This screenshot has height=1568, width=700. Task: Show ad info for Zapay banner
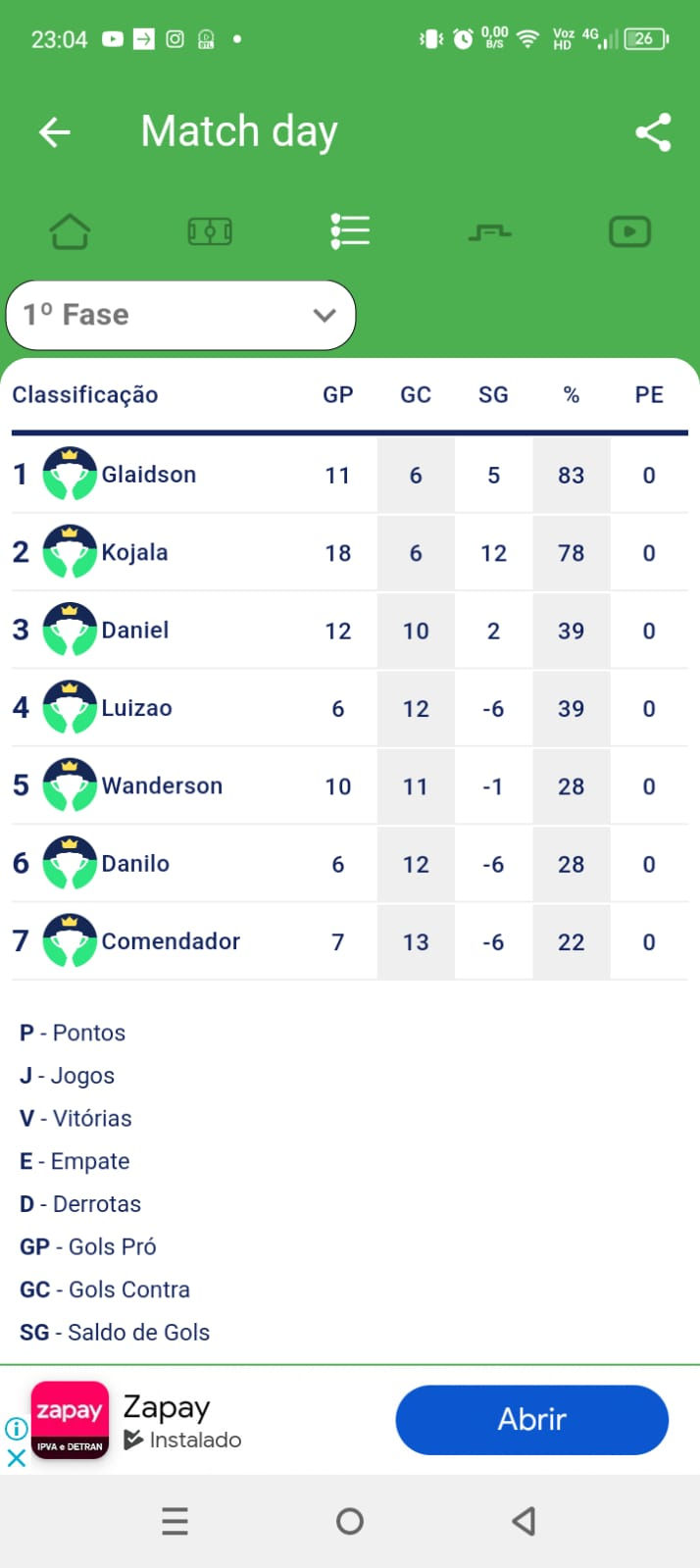tap(16, 1428)
